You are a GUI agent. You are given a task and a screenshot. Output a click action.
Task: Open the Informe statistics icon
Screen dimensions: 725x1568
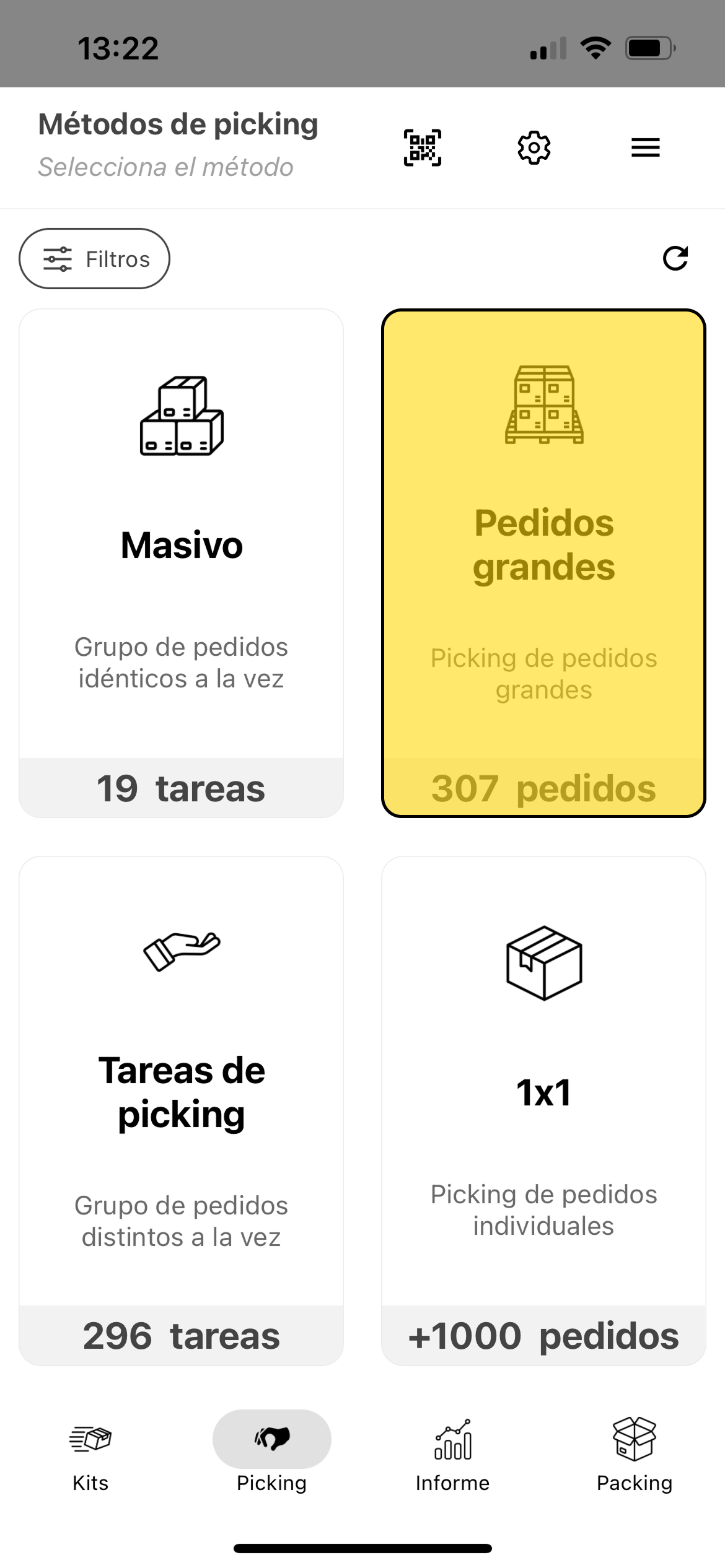tap(453, 1440)
